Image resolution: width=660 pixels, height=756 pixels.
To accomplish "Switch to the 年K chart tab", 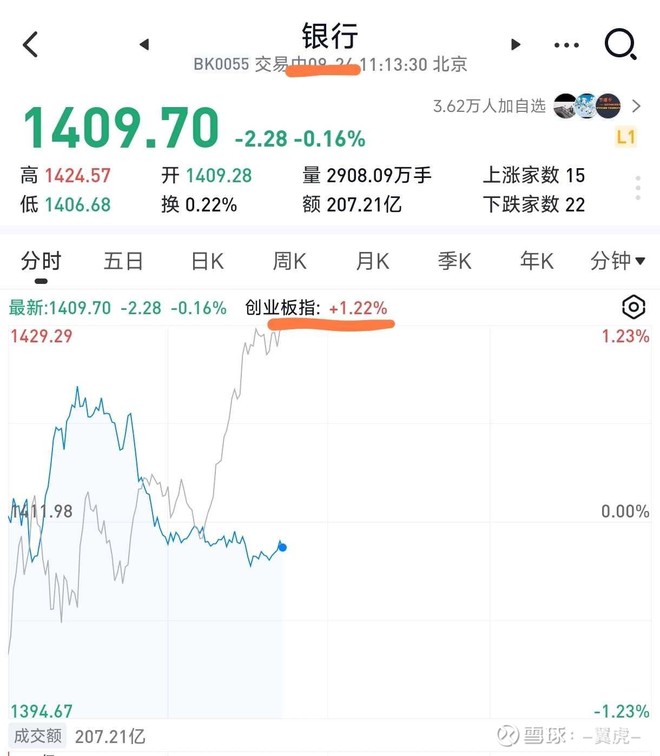I will tap(537, 261).
